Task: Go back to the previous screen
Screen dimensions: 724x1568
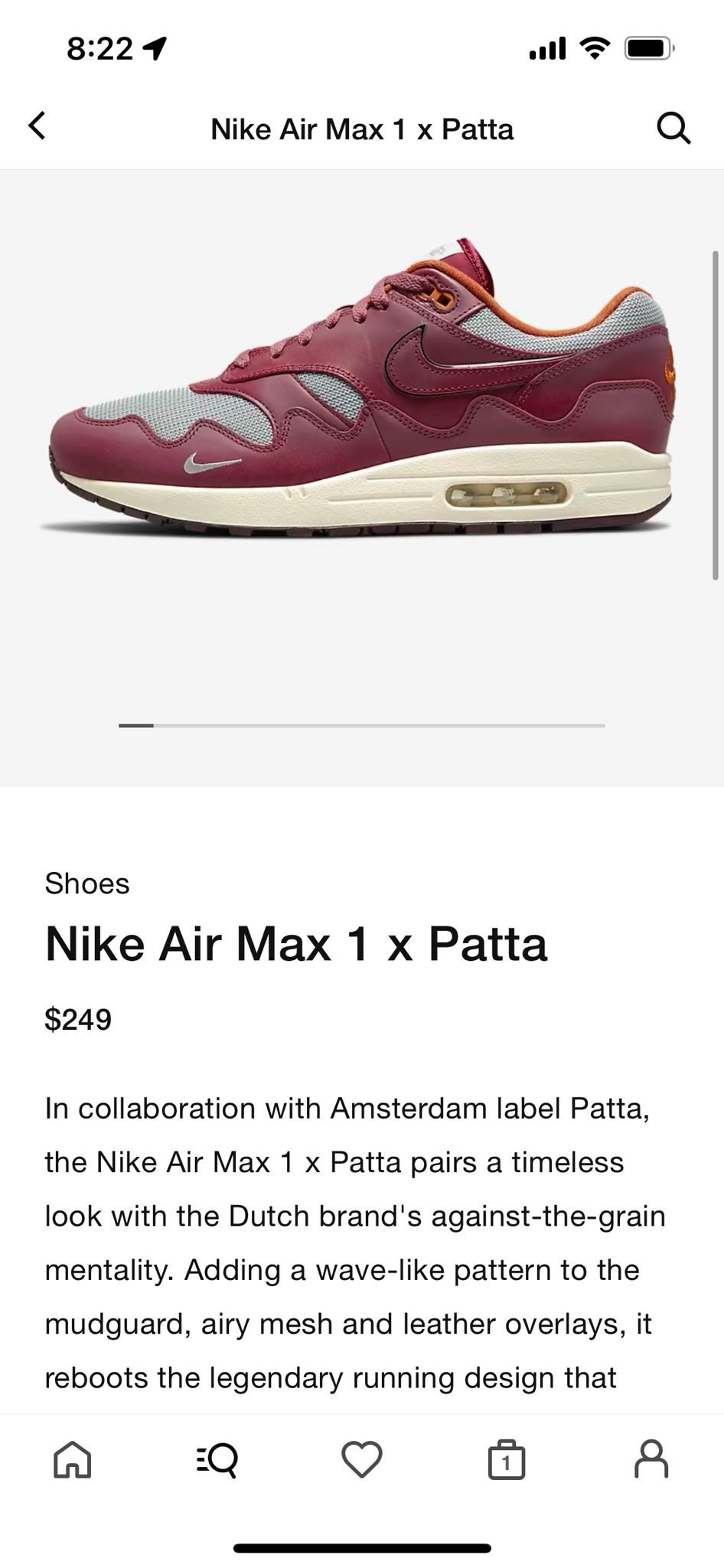Action: (x=38, y=126)
